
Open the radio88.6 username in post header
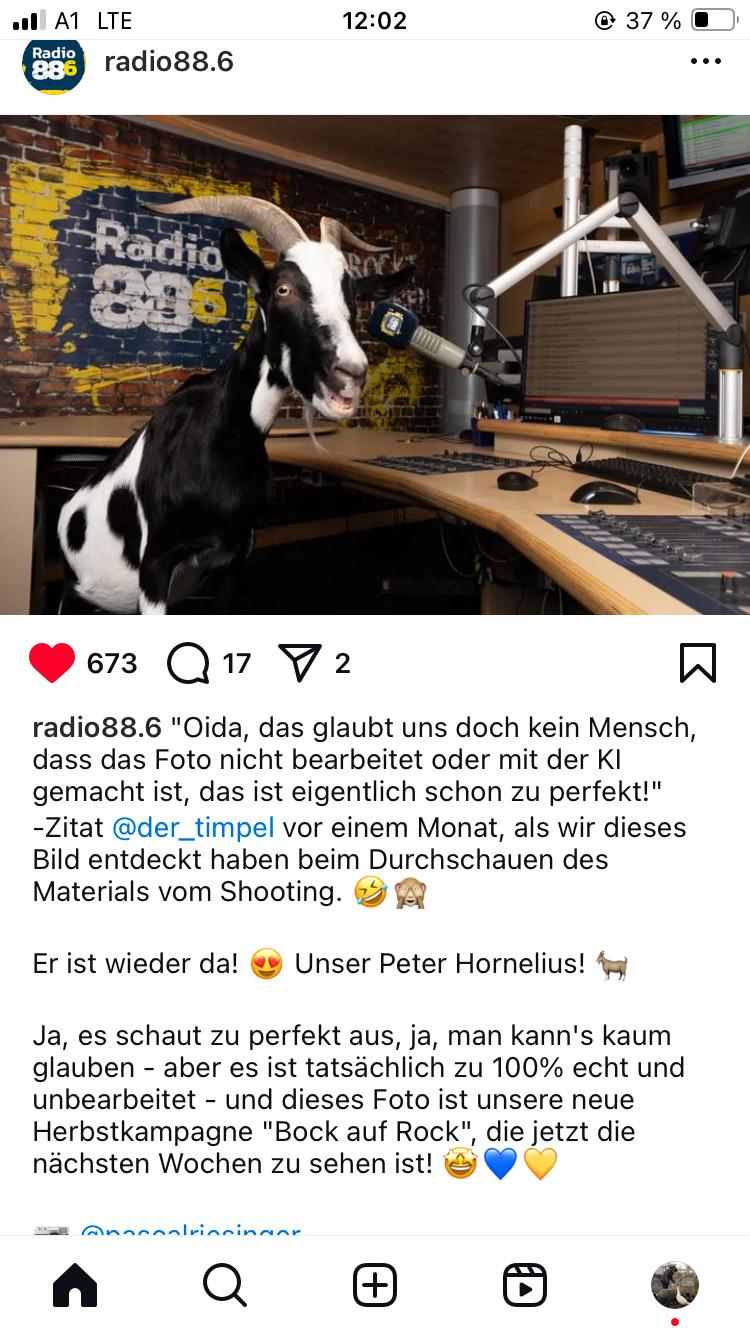(x=168, y=62)
